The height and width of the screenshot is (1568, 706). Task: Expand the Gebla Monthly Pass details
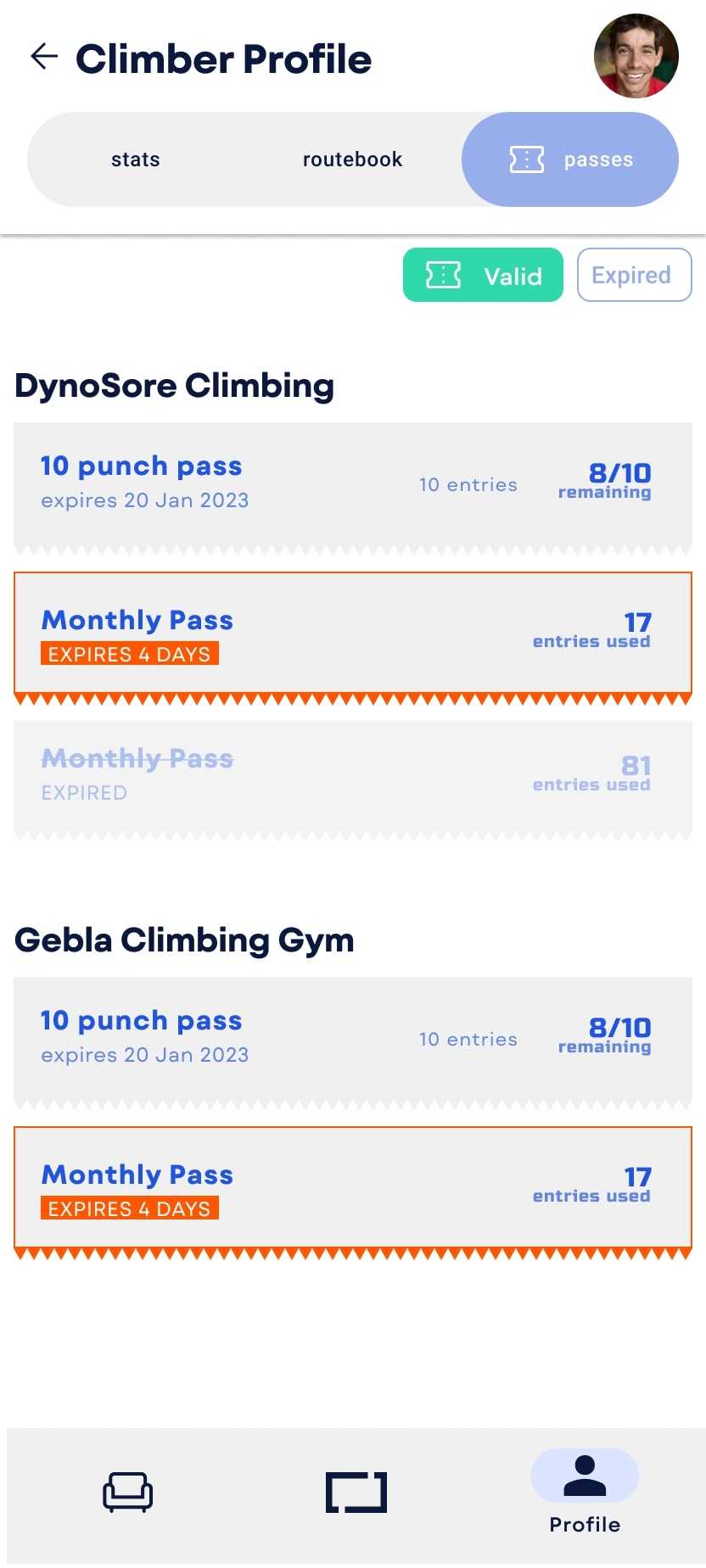coord(353,1187)
